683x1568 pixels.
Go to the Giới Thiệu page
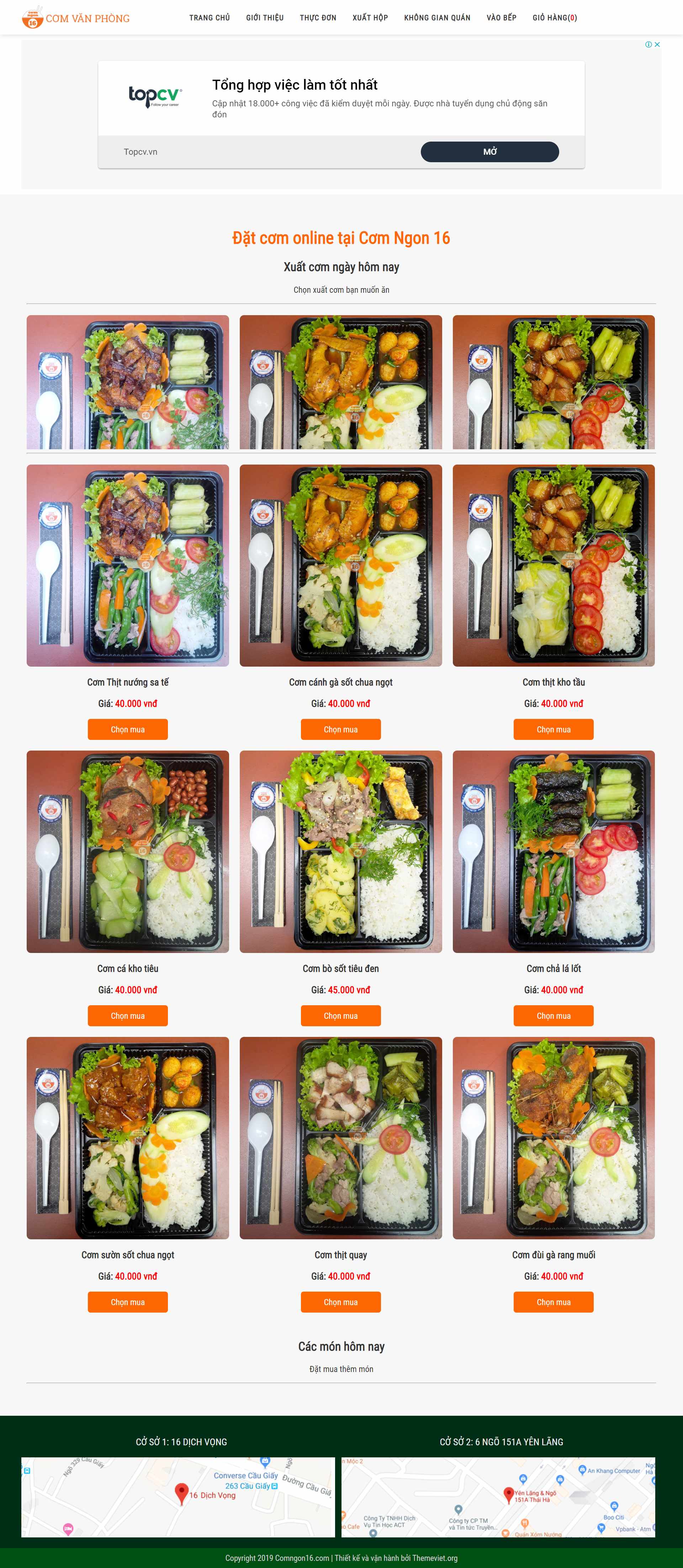265,18
